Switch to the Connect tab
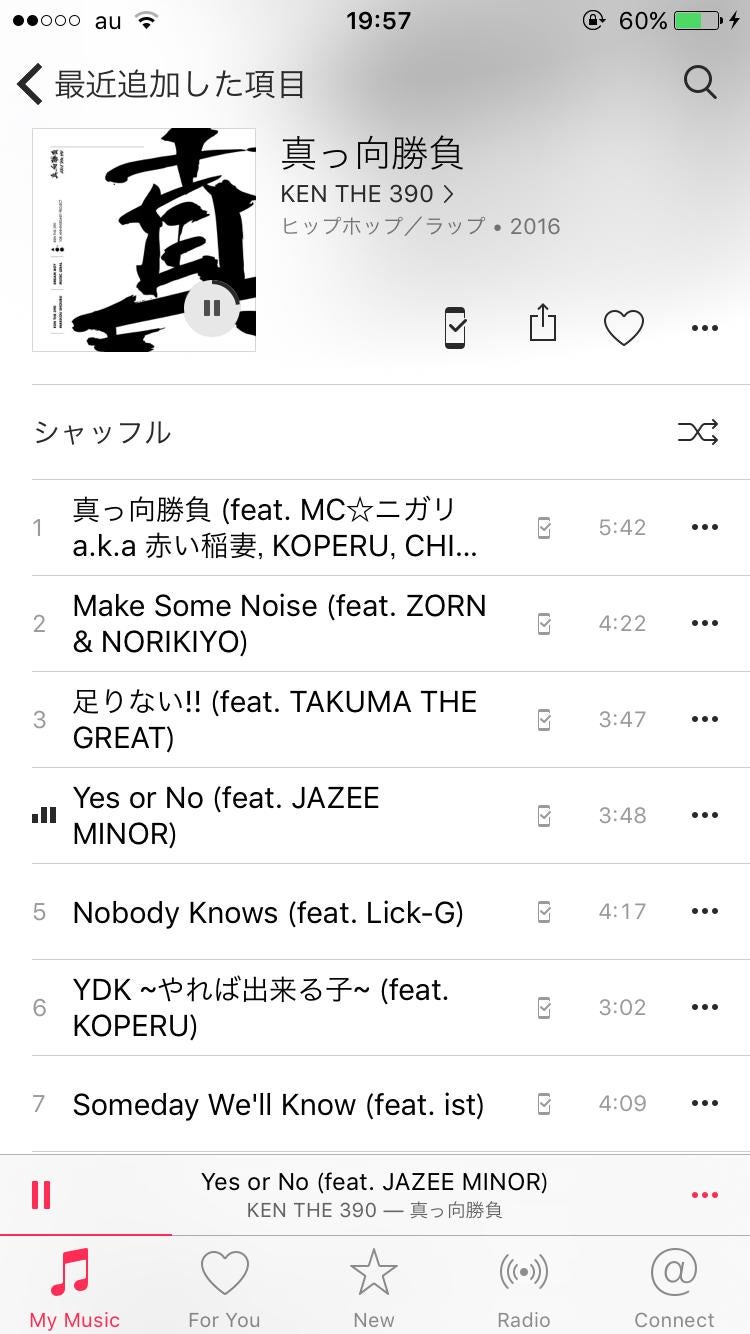The image size is (750, 1334). point(674,1287)
